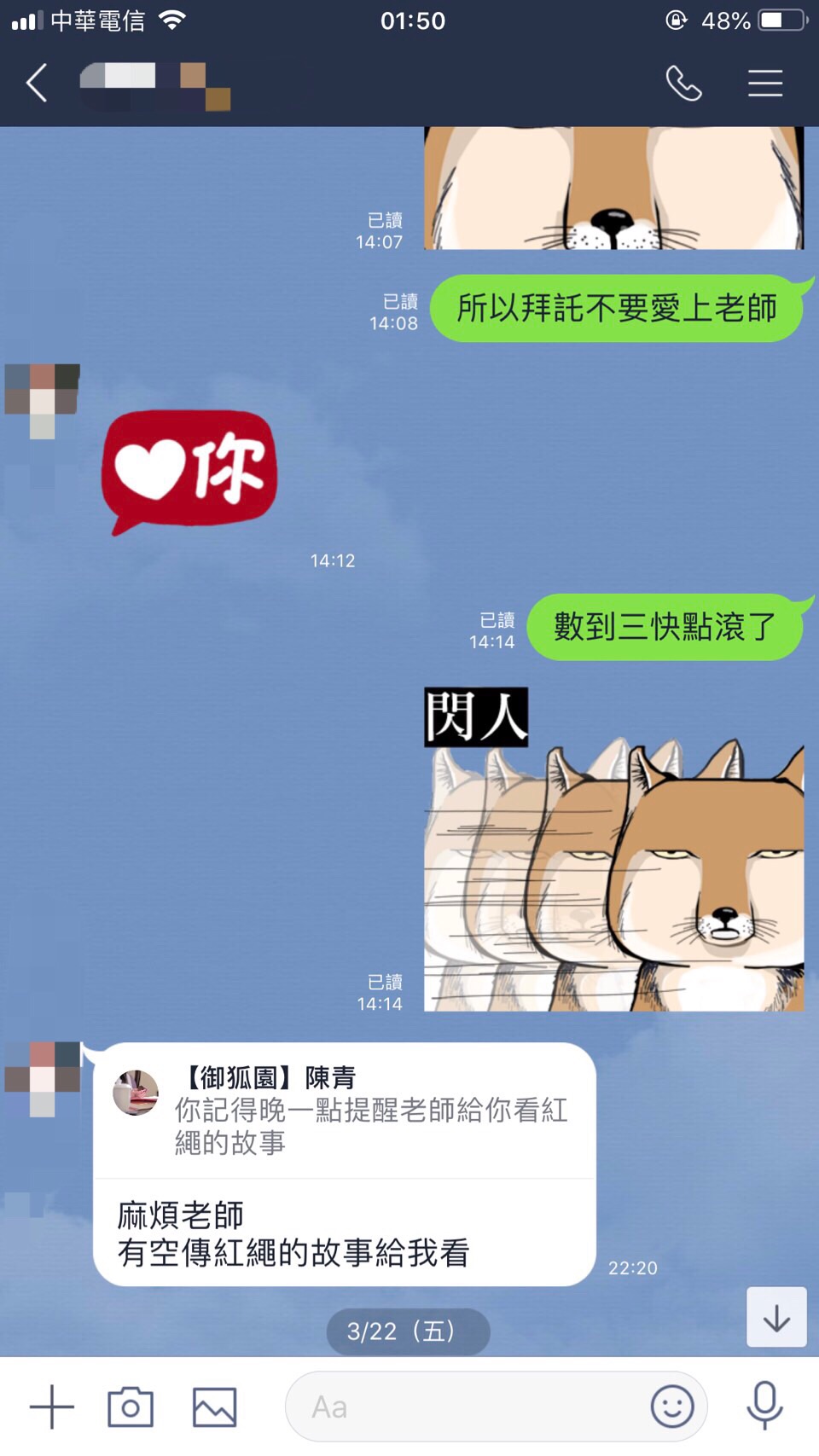Start a voice call
Image resolution: width=819 pixels, height=1456 pixels.
point(683,84)
